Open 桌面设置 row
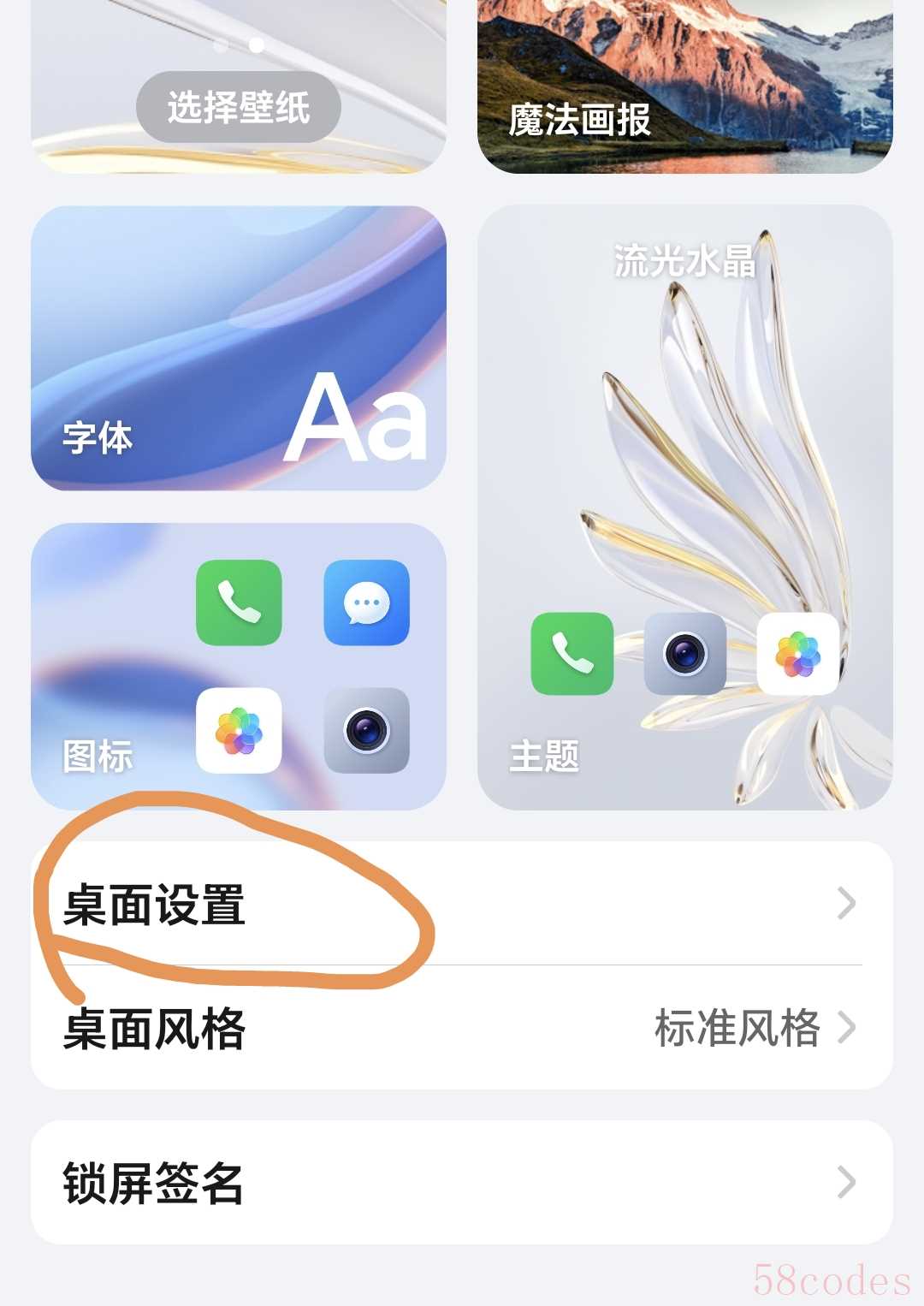The image size is (924, 1306). (x=462, y=904)
